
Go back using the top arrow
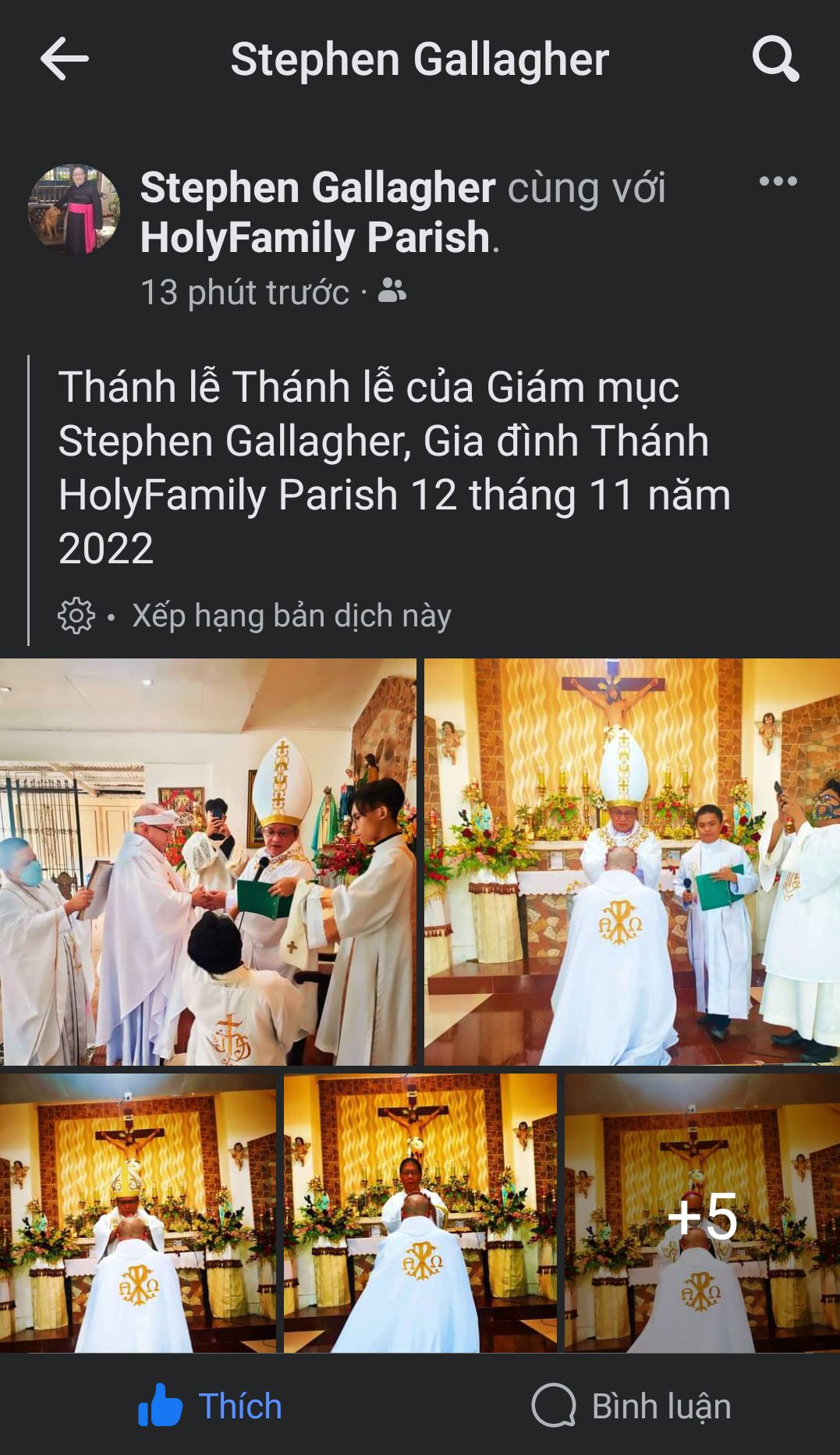(x=64, y=59)
